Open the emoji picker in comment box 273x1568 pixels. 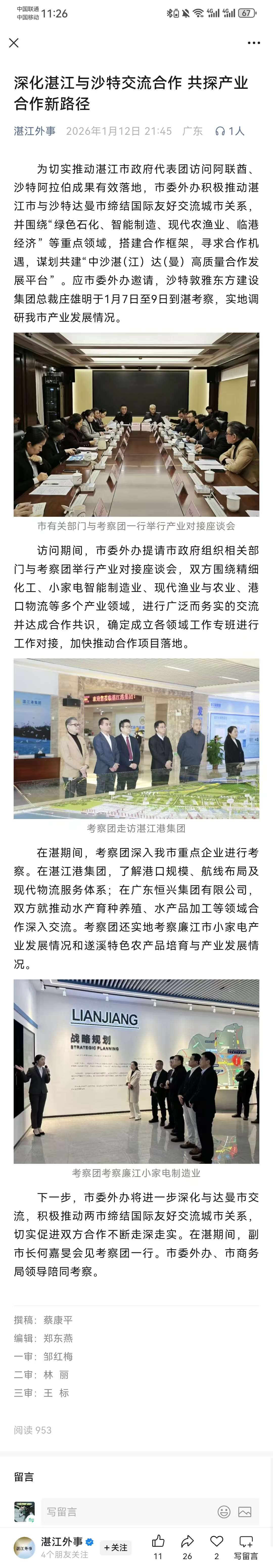(x=224, y=1511)
